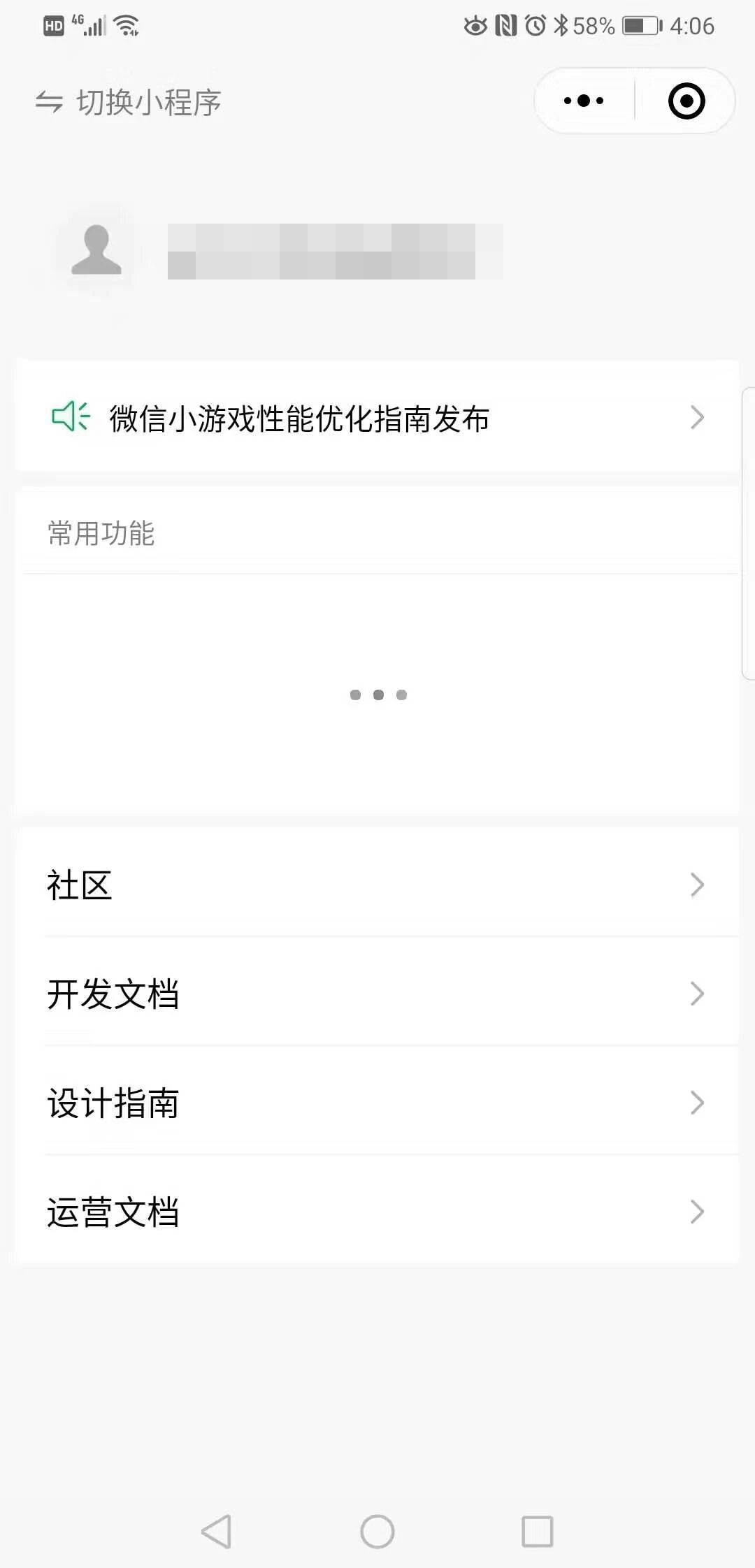The image size is (755, 1568).
Task: Tap the system back button
Action: coord(217,1532)
